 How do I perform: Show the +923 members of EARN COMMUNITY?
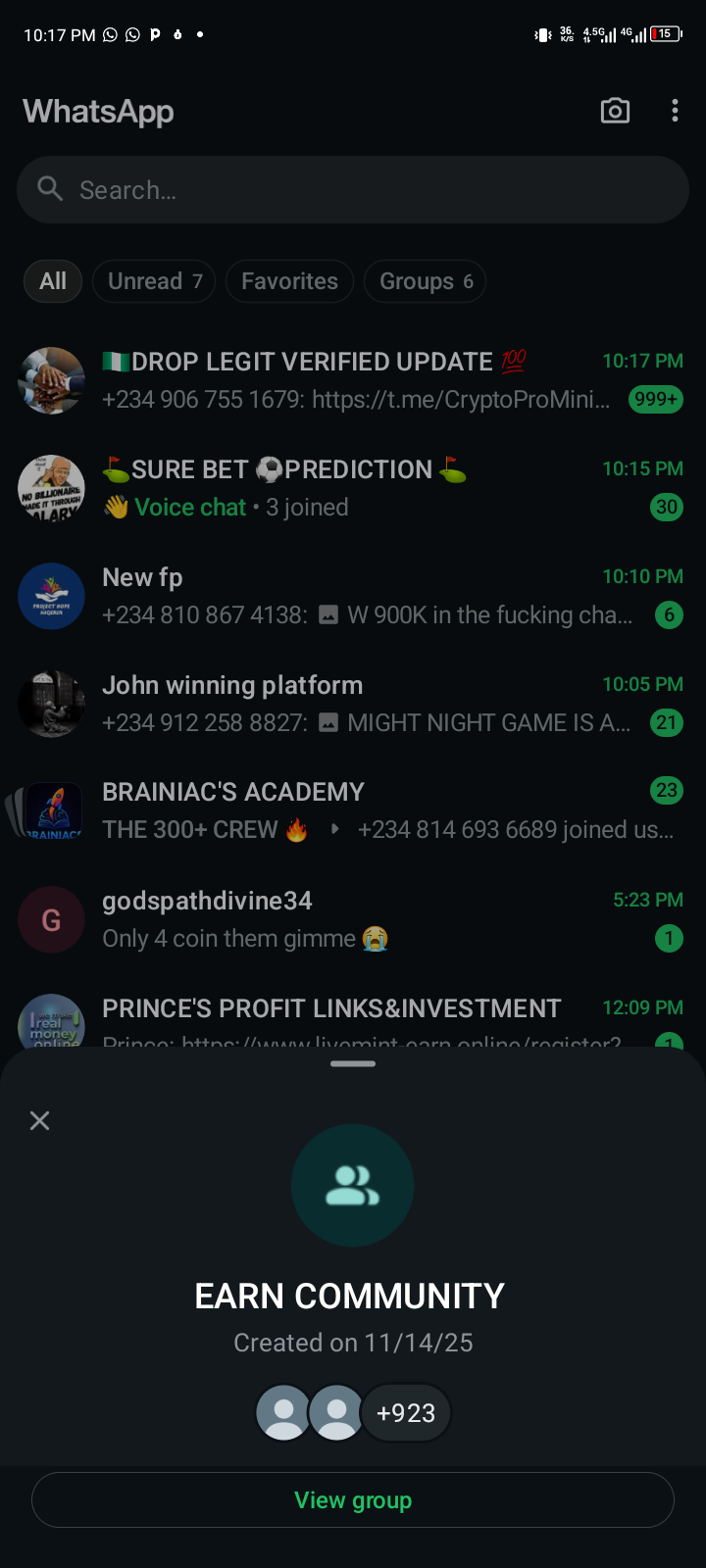click(x=406, y=1413)
